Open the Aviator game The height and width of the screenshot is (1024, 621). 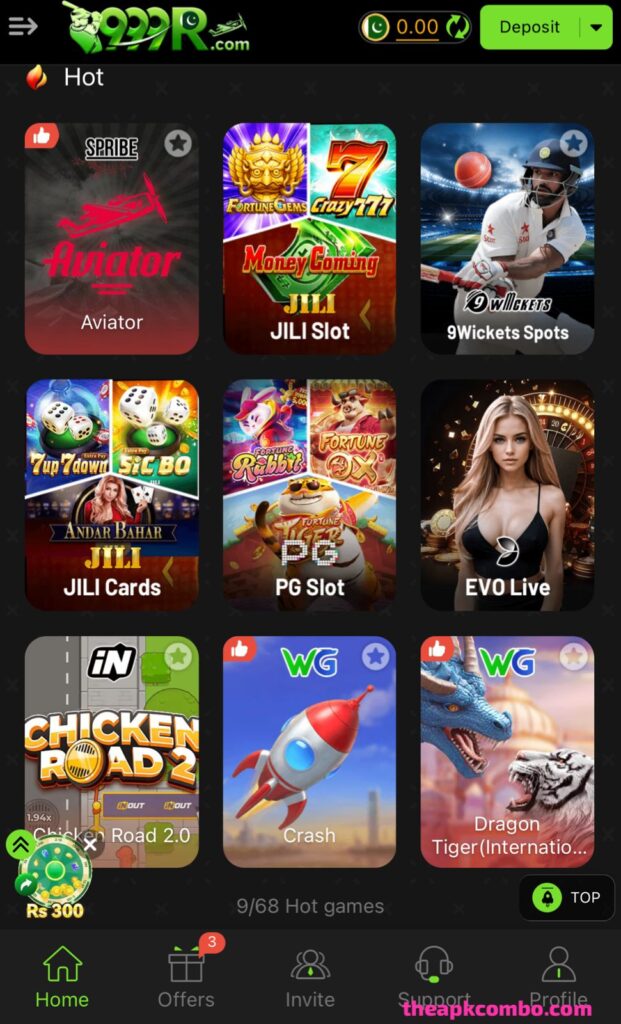click(x=112, y=240)
